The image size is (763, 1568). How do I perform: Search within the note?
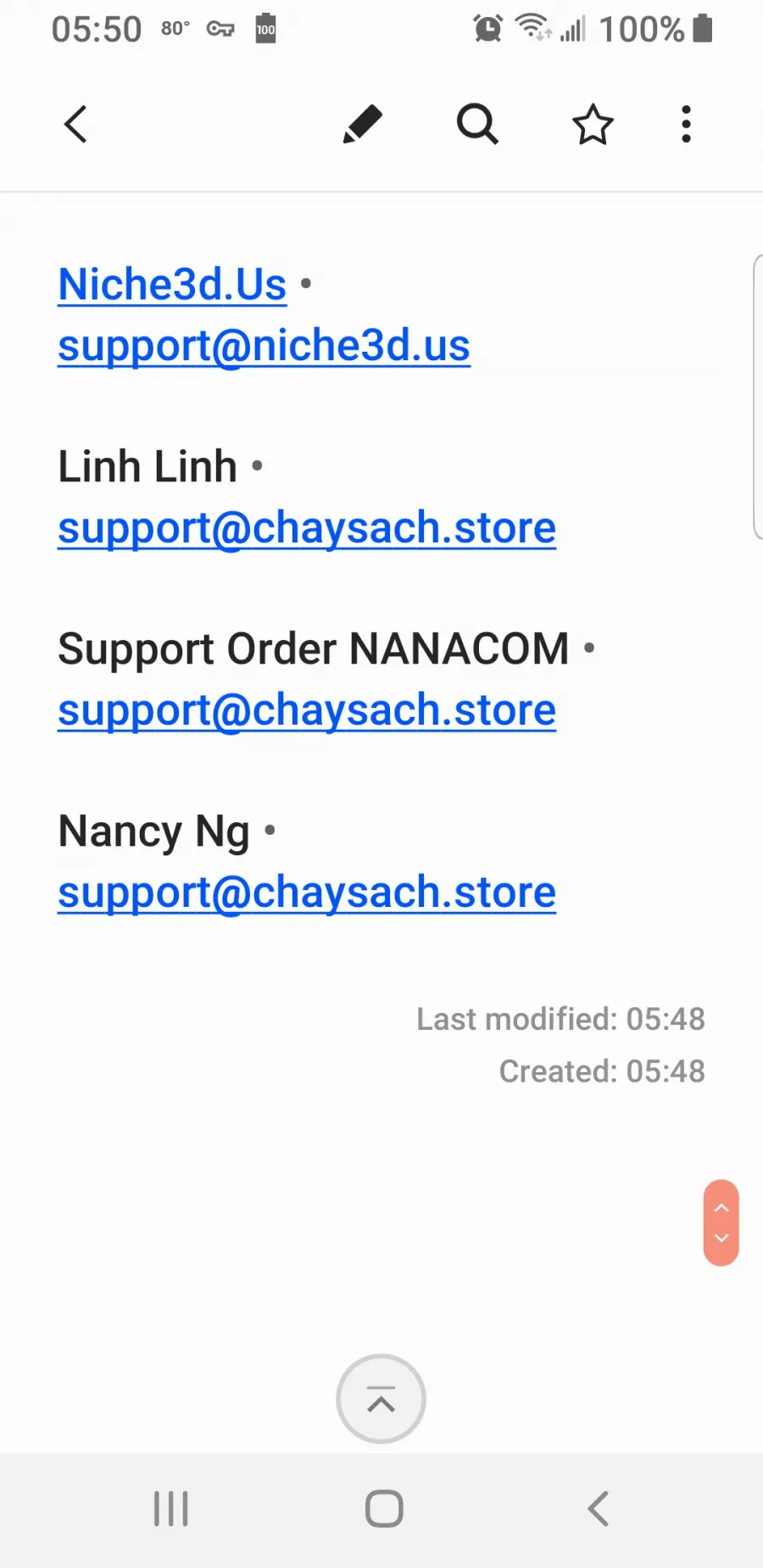477,125
